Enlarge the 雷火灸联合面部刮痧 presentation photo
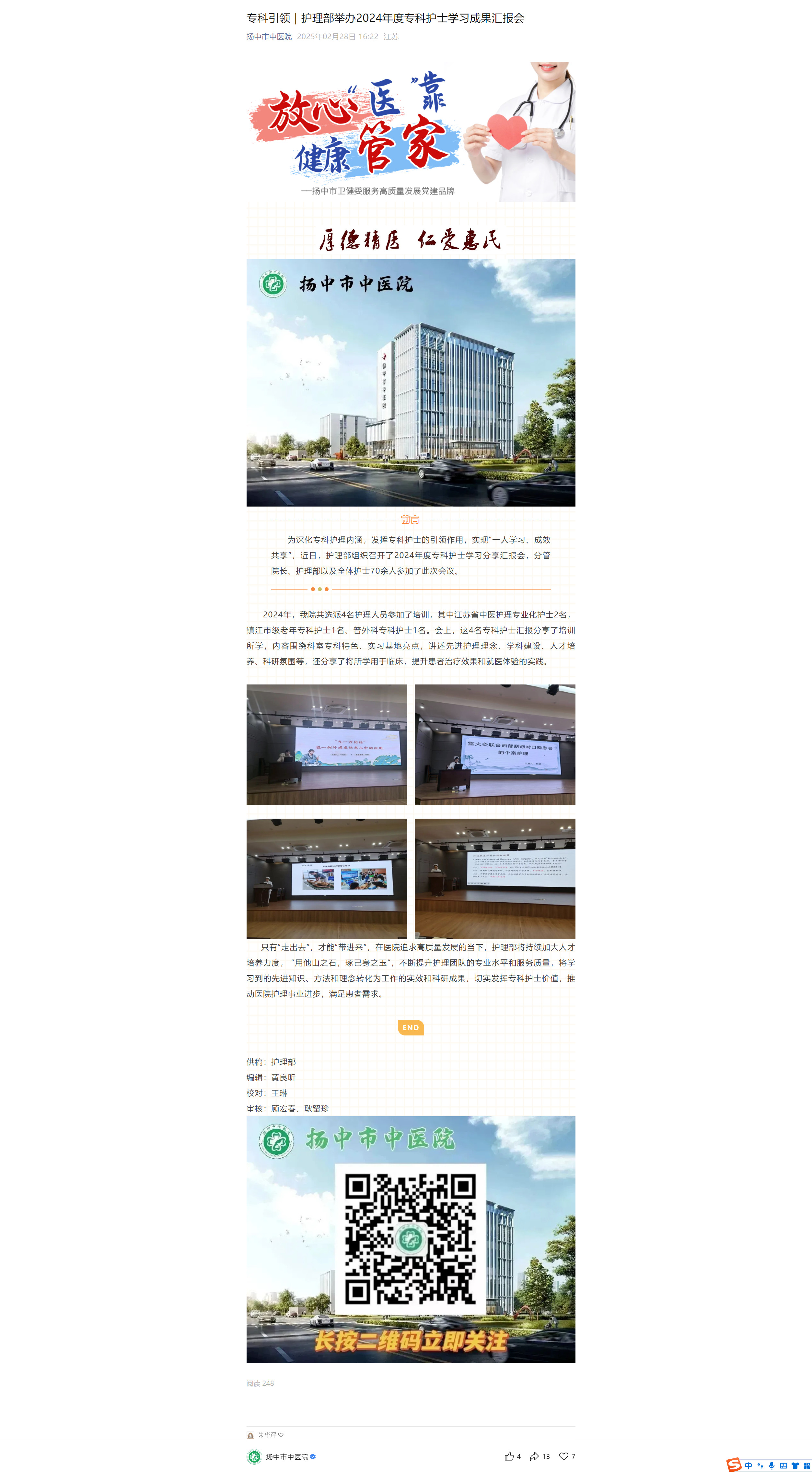The width and height of the screenshot is (812, 1472). [494, 744]
